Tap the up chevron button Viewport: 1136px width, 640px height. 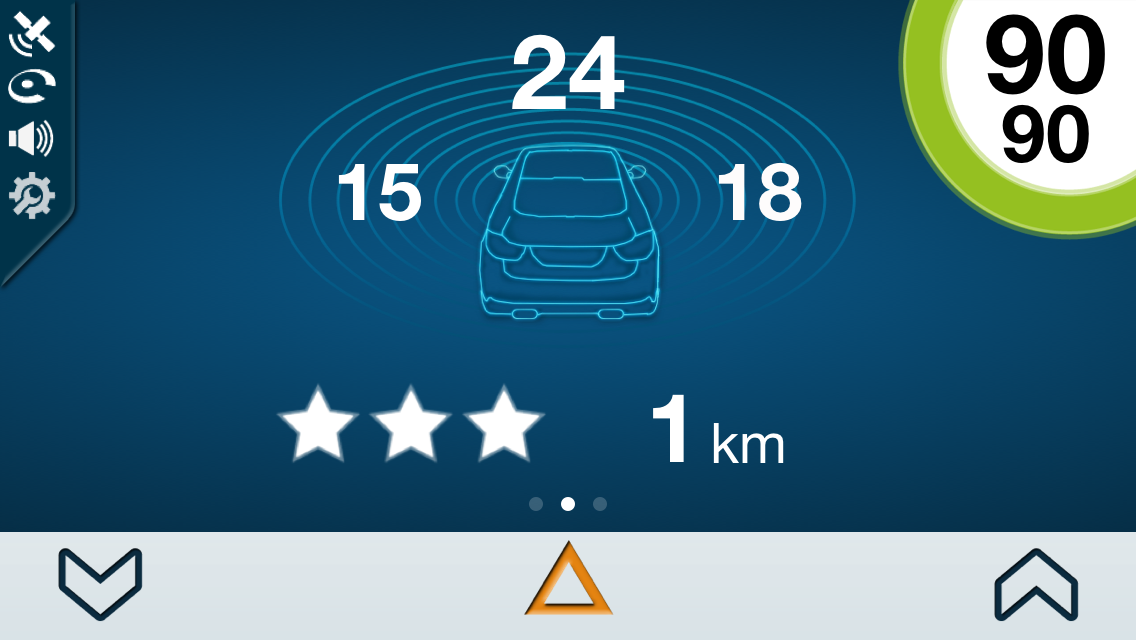tap(1036, 585)
